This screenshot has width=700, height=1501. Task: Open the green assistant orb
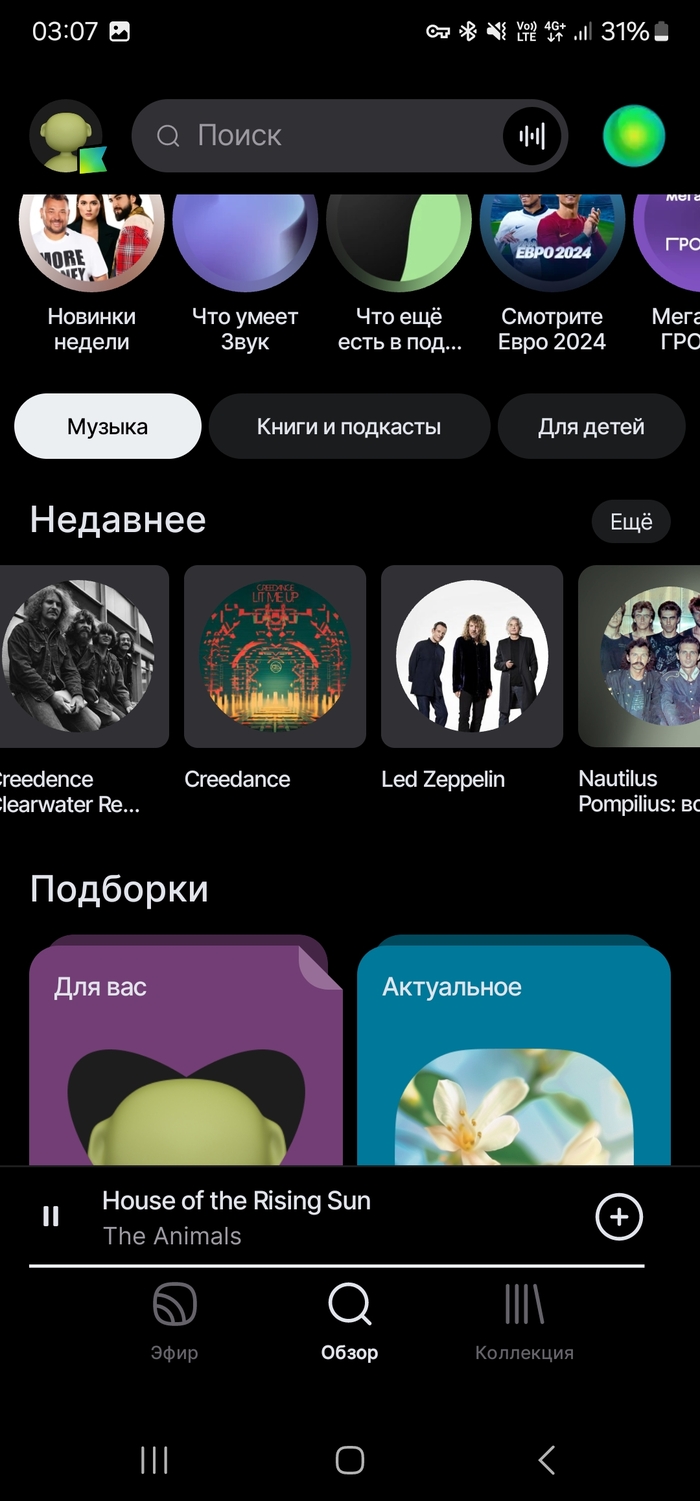point(634,136)
